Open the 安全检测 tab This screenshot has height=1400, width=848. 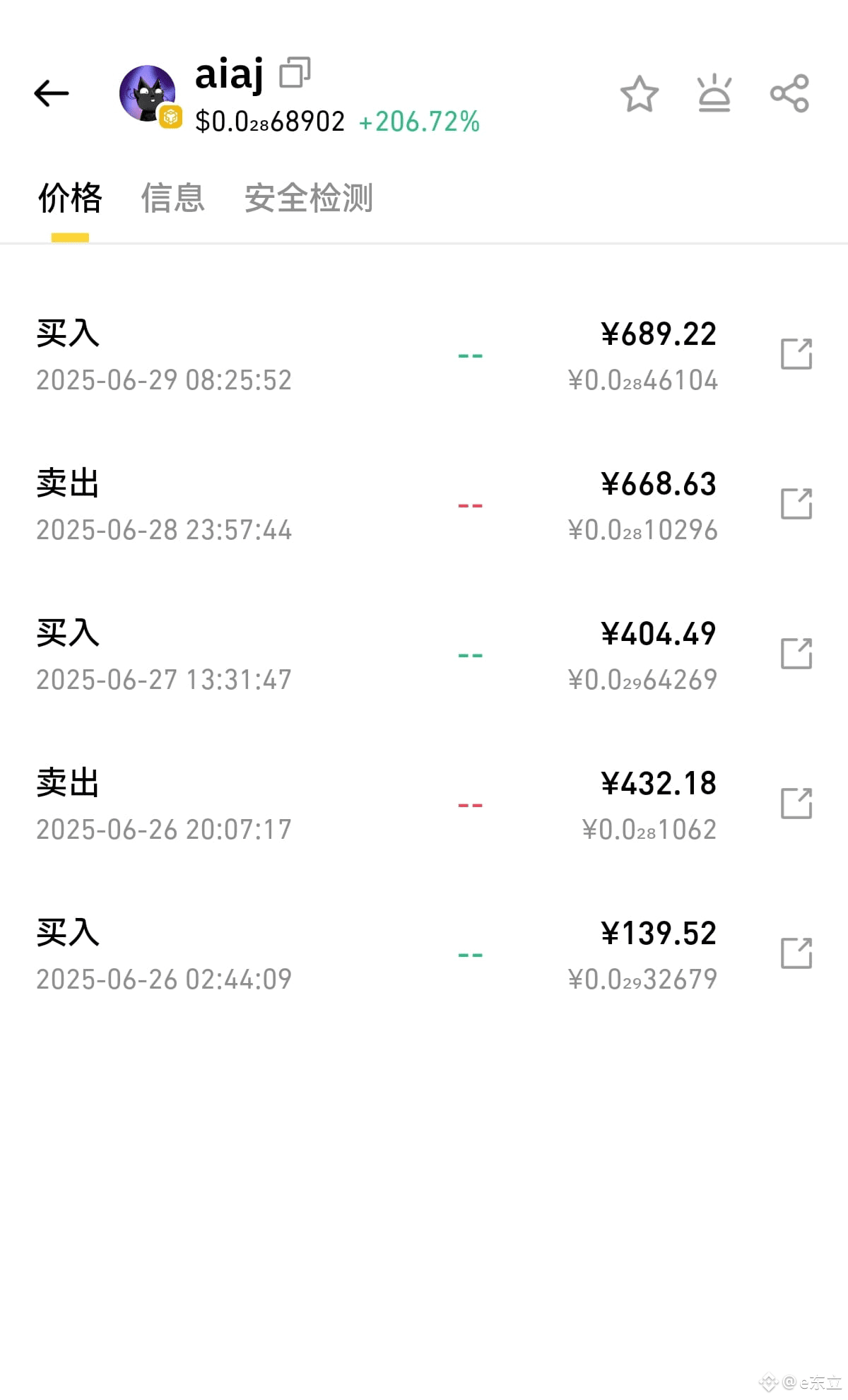(x=309, y=199)
